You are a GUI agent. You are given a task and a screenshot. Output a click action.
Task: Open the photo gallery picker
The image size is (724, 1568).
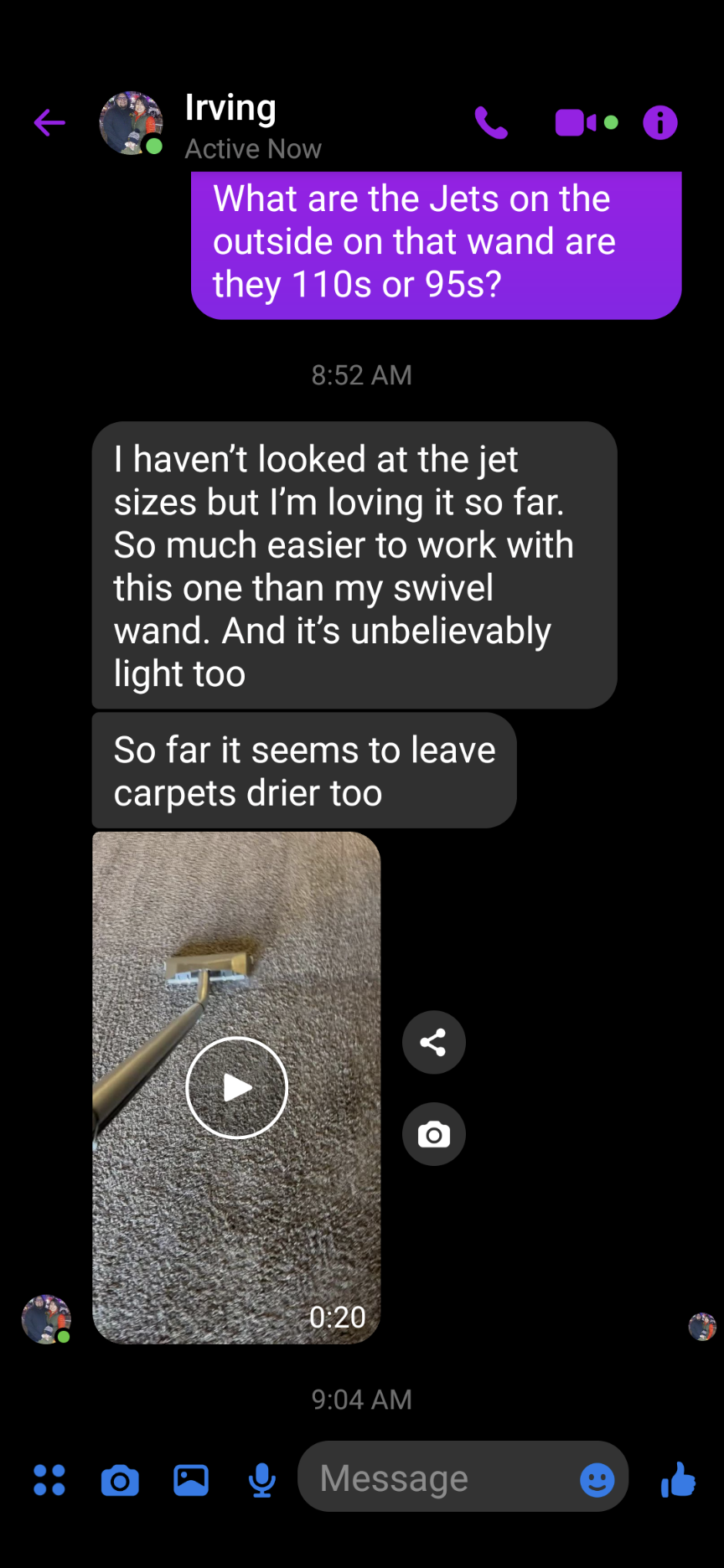191,1480
